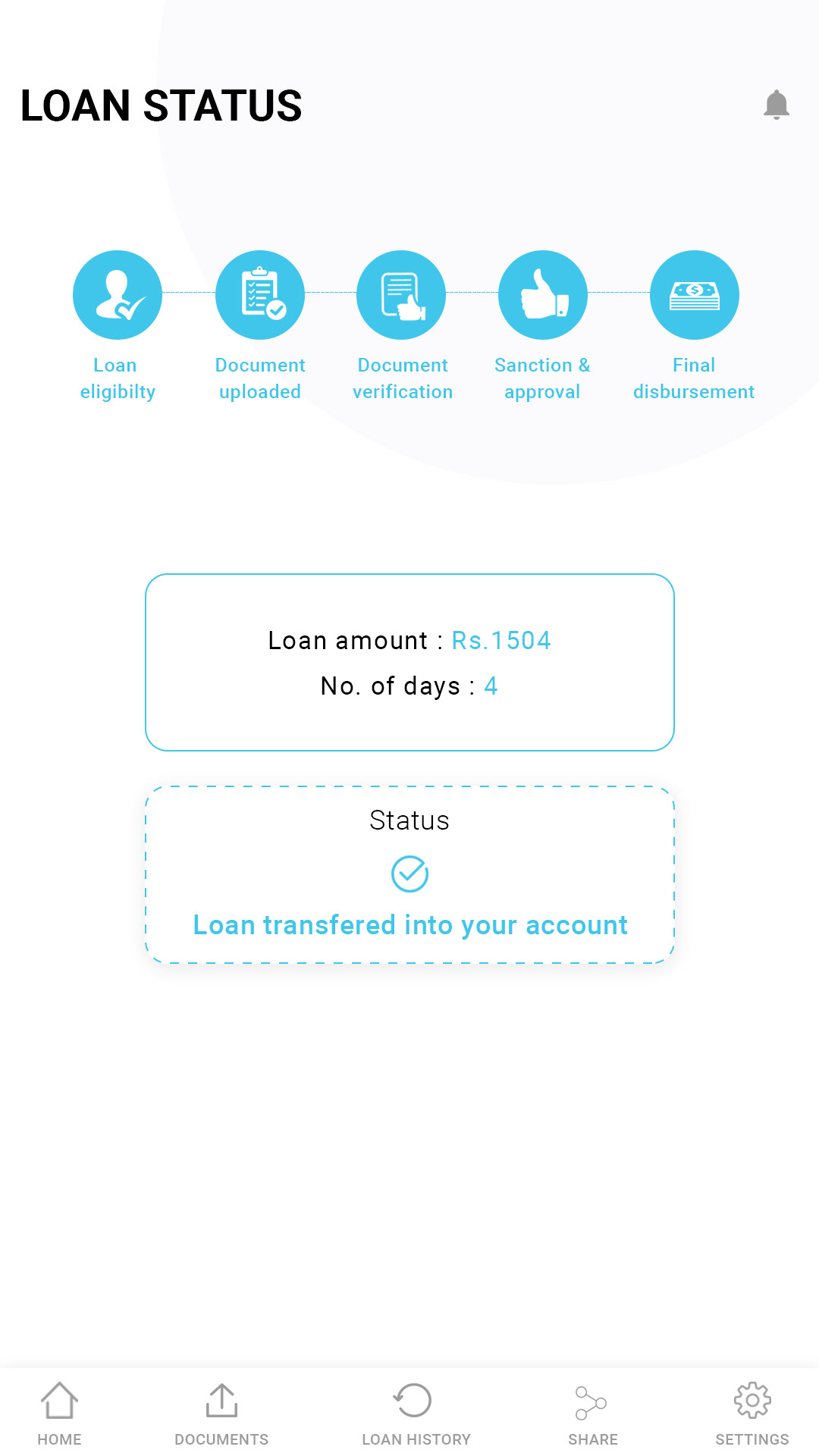The height and width of the screenshot is (1456, 819).
Task: Open the notifications bell
Action: (777, 105)
